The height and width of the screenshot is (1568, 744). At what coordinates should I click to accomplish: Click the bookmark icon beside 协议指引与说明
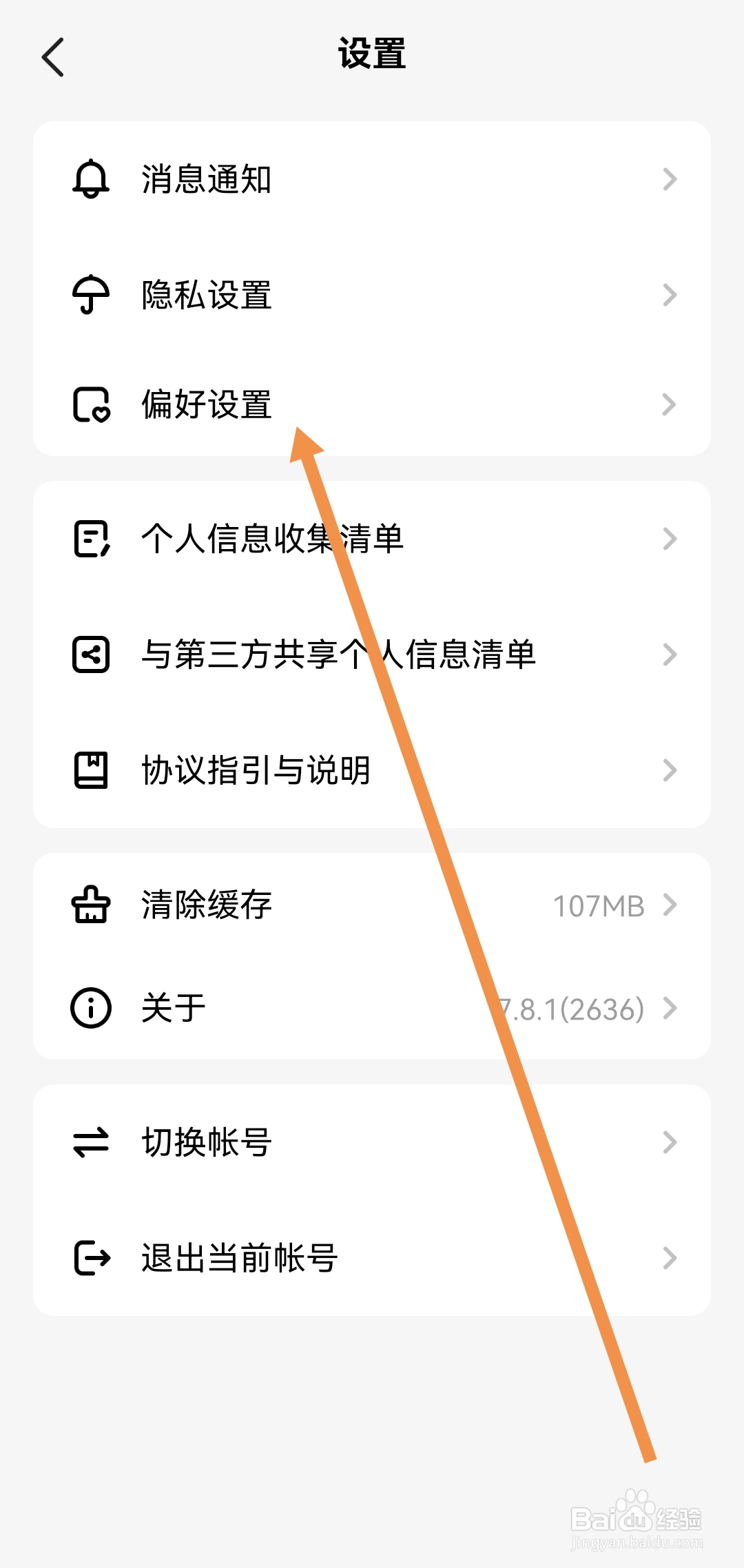click(90, 770)
